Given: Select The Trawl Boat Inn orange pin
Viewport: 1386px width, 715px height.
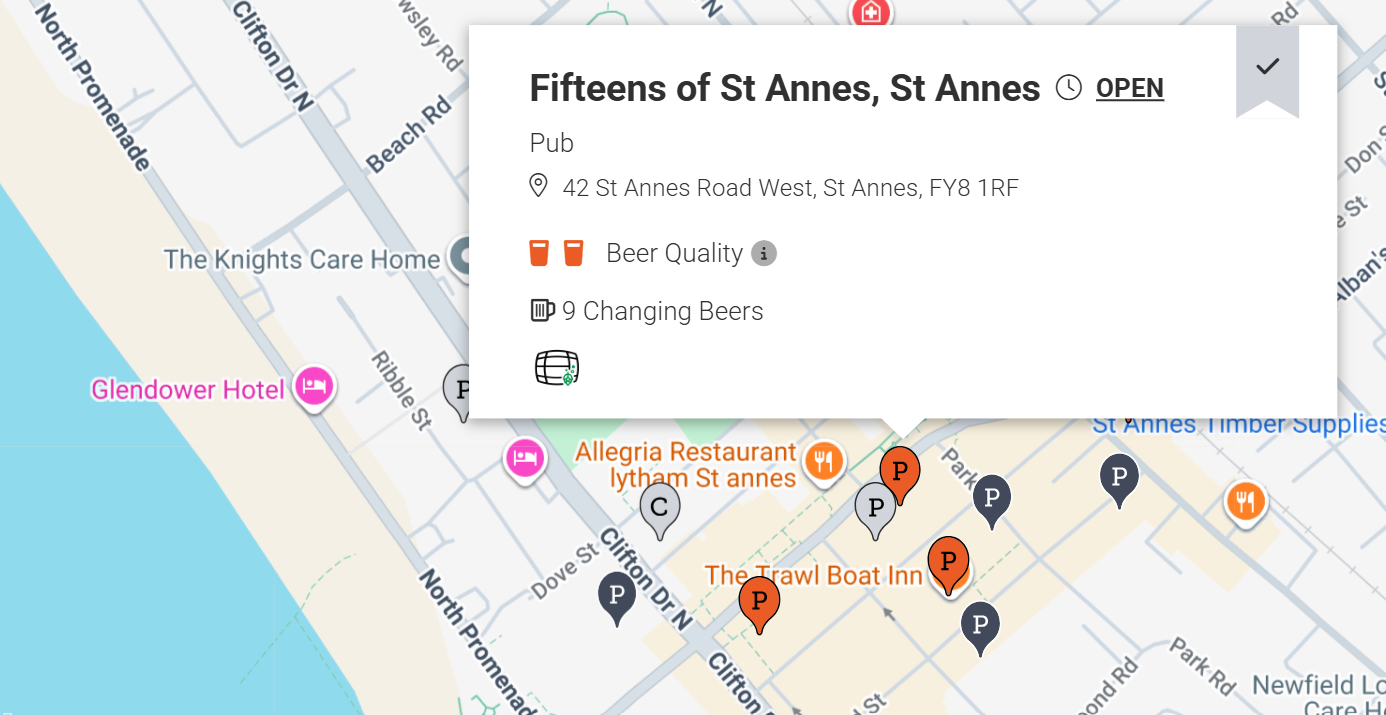Looking at the screenshot, I should point(948,561).
